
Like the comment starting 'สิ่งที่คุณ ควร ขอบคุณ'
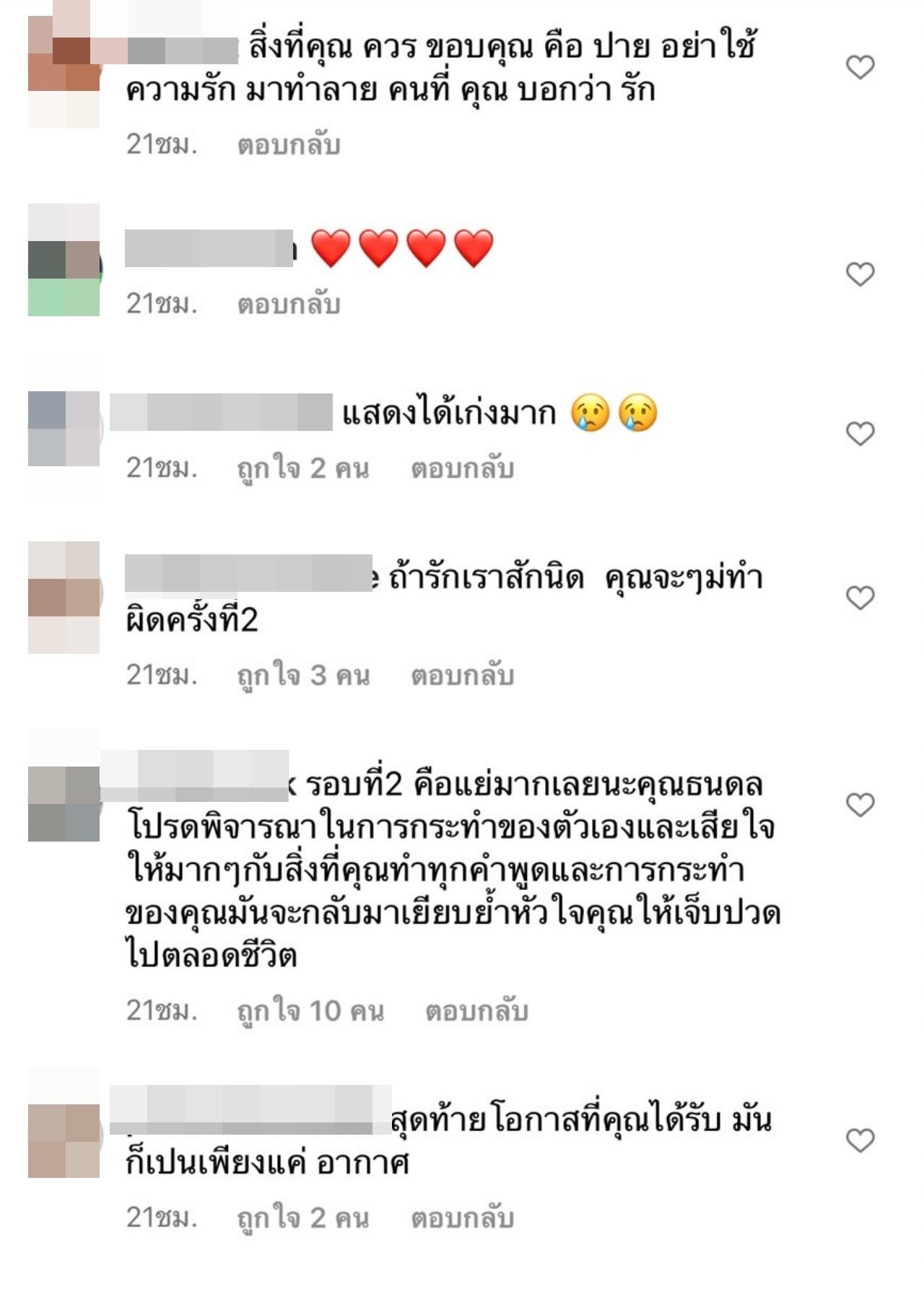(860, 67)
